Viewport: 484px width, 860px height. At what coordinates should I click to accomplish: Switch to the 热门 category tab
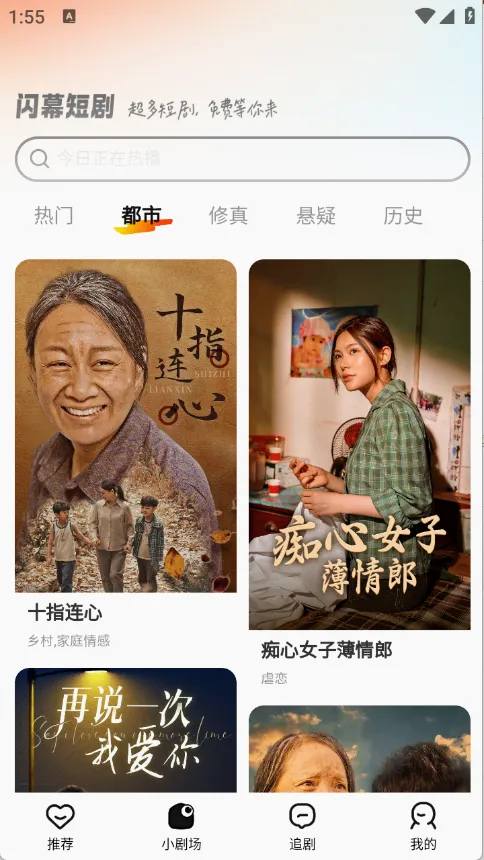click(x=54, y=216)
